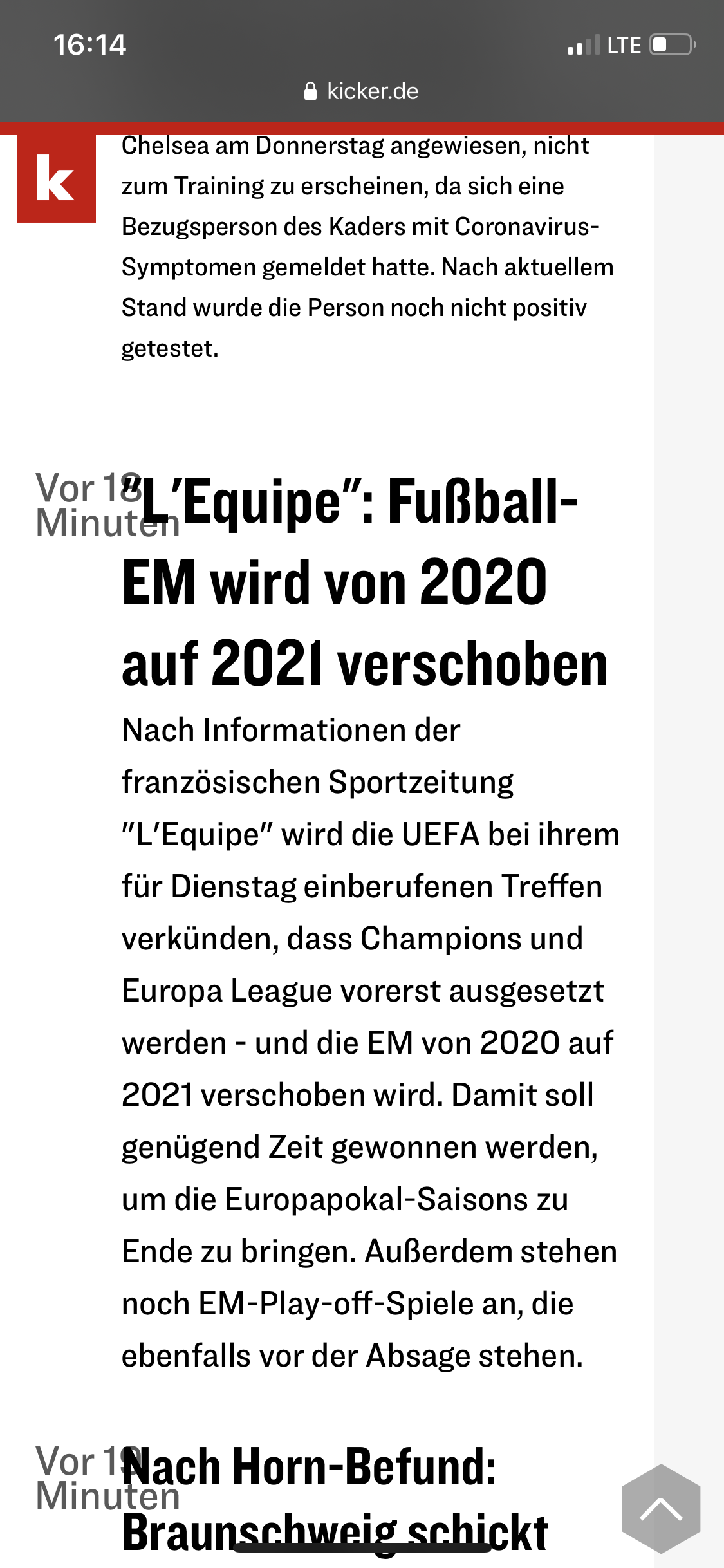The width and height of the screenshot is (724, 1568).
Task: Open the Nach Horn-Befund headline
Action: click(335, 1498)
